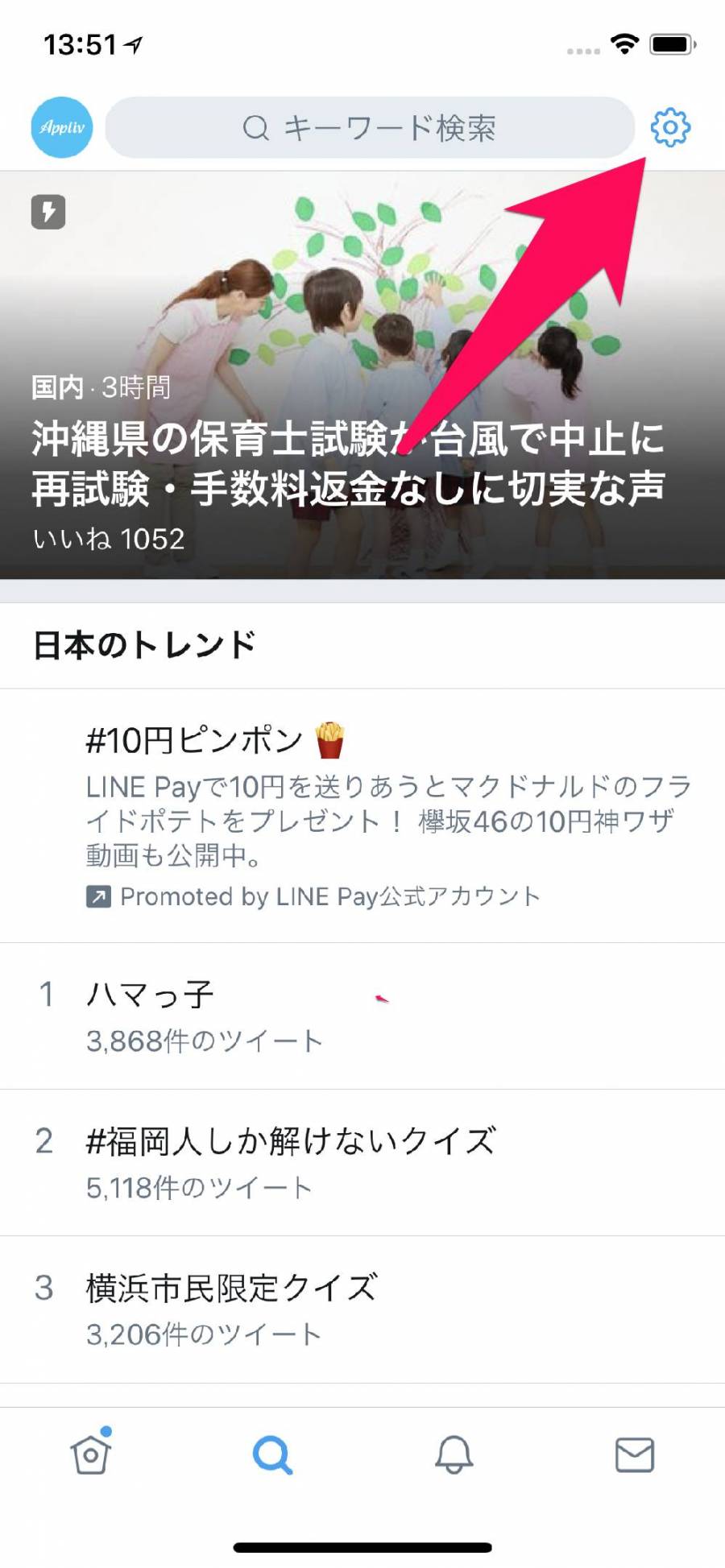Tap the キーワード検索 search field

pyautogui.click(x=370, y=128)
